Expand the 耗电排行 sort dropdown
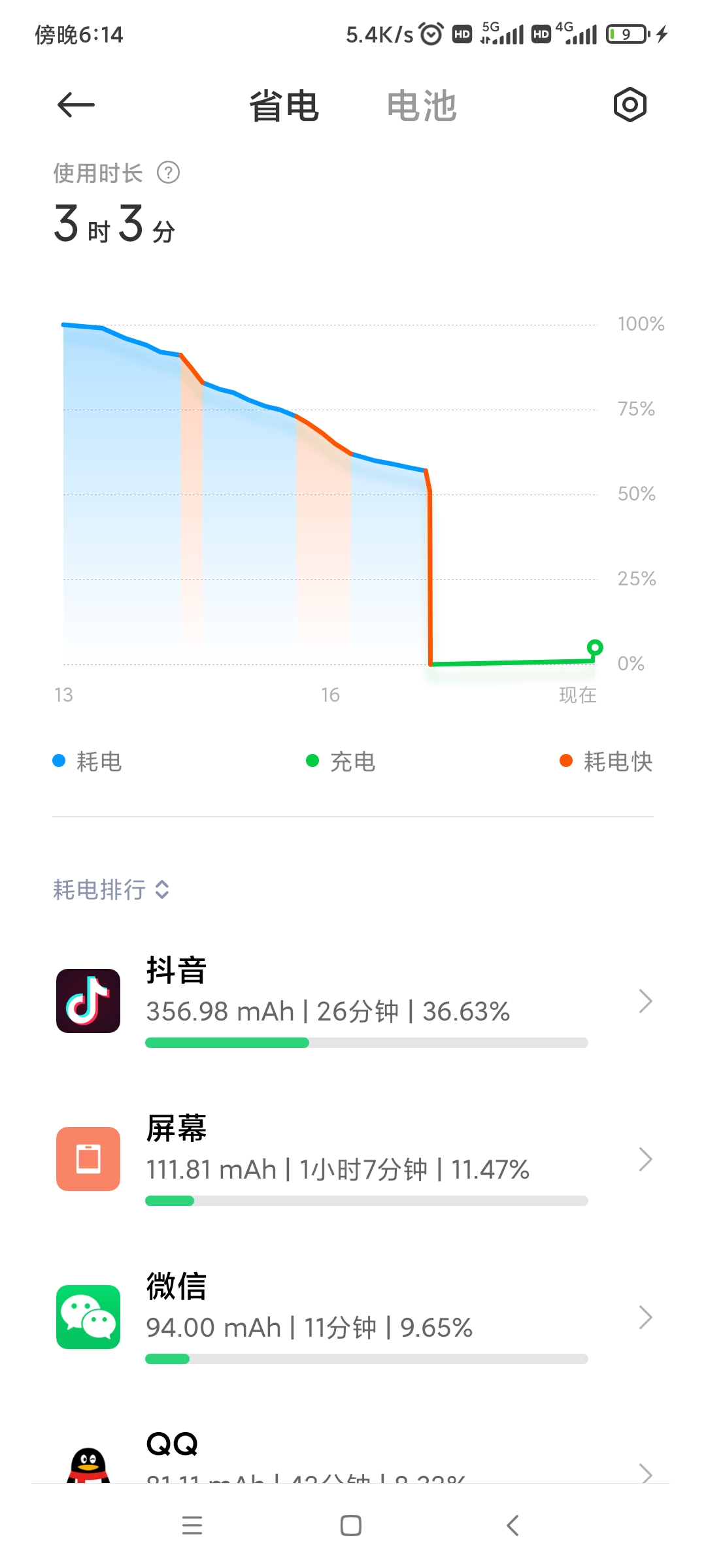Viewport: 706px width, 1568px height. (111, 889)
